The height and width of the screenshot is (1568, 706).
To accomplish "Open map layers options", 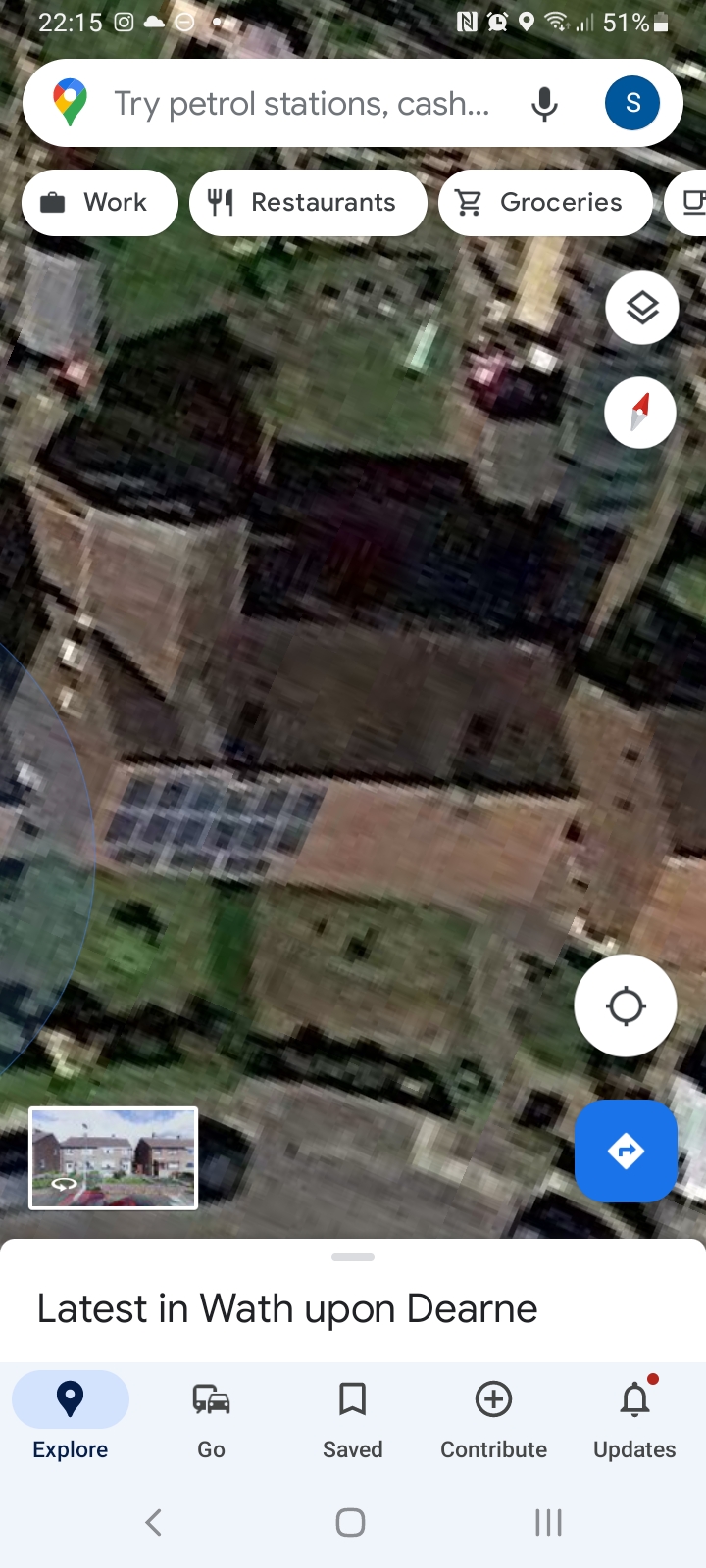I will click(641, 309).
